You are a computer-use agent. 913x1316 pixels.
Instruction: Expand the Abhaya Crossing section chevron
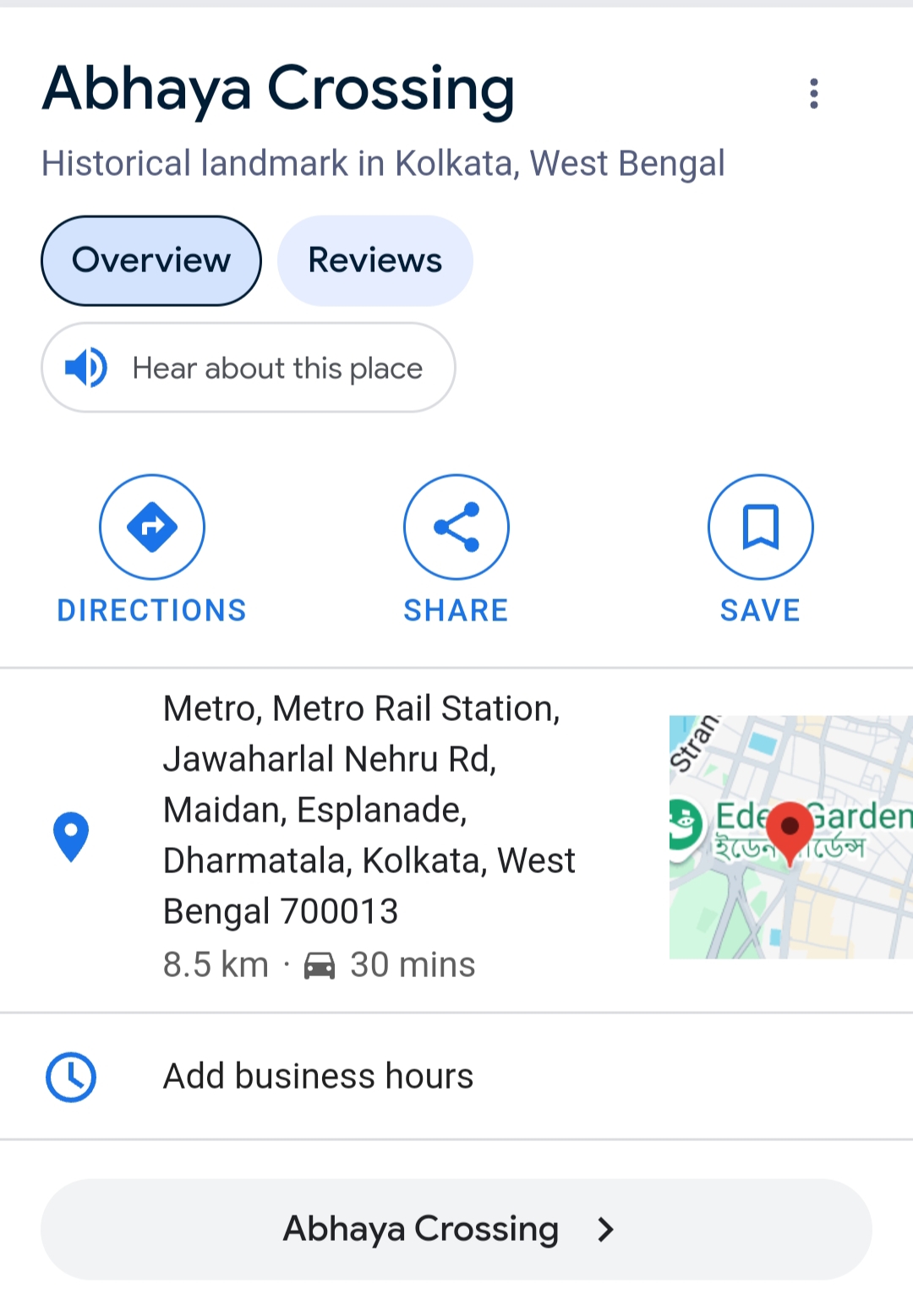click(604, 1230)
